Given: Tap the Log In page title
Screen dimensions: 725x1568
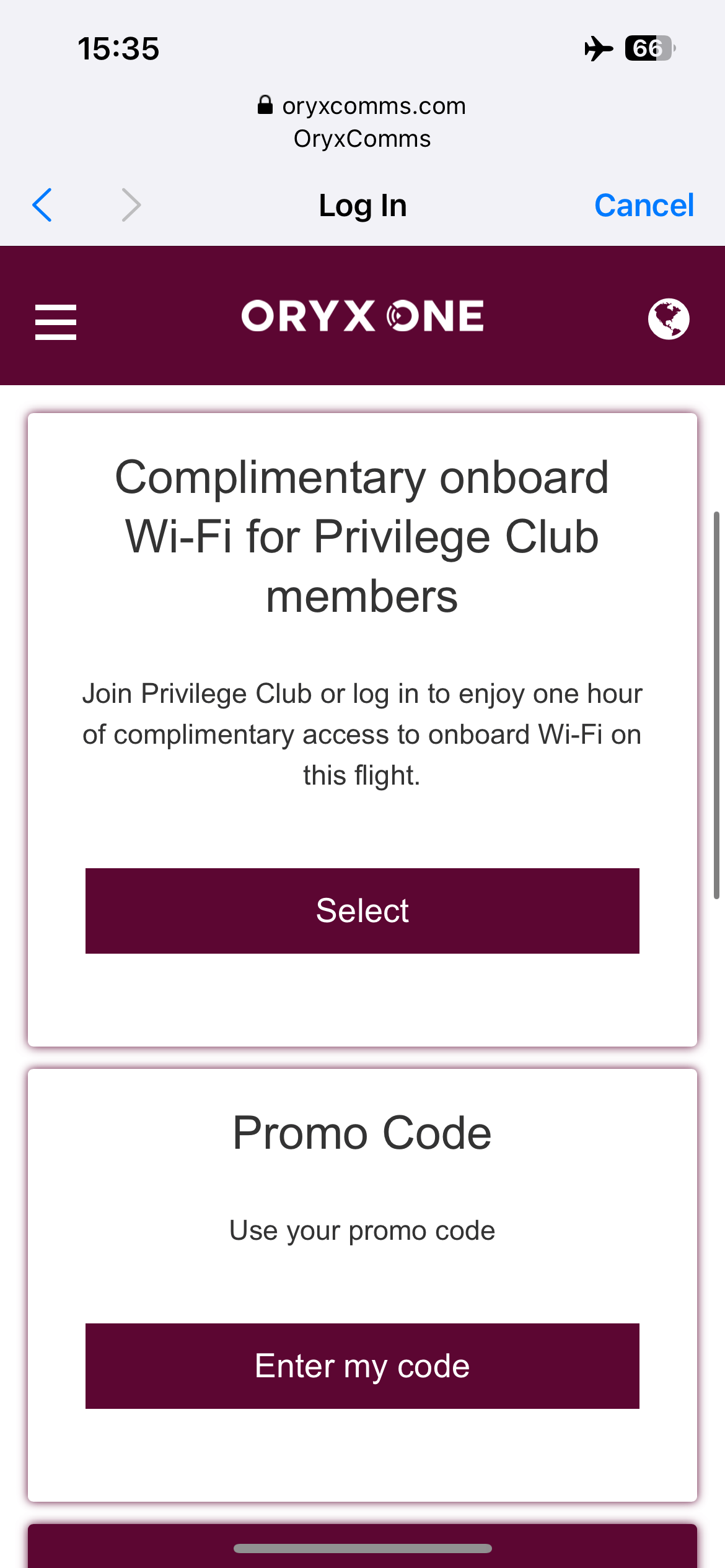Looking at the screenshot, I should tap(362, 204).
